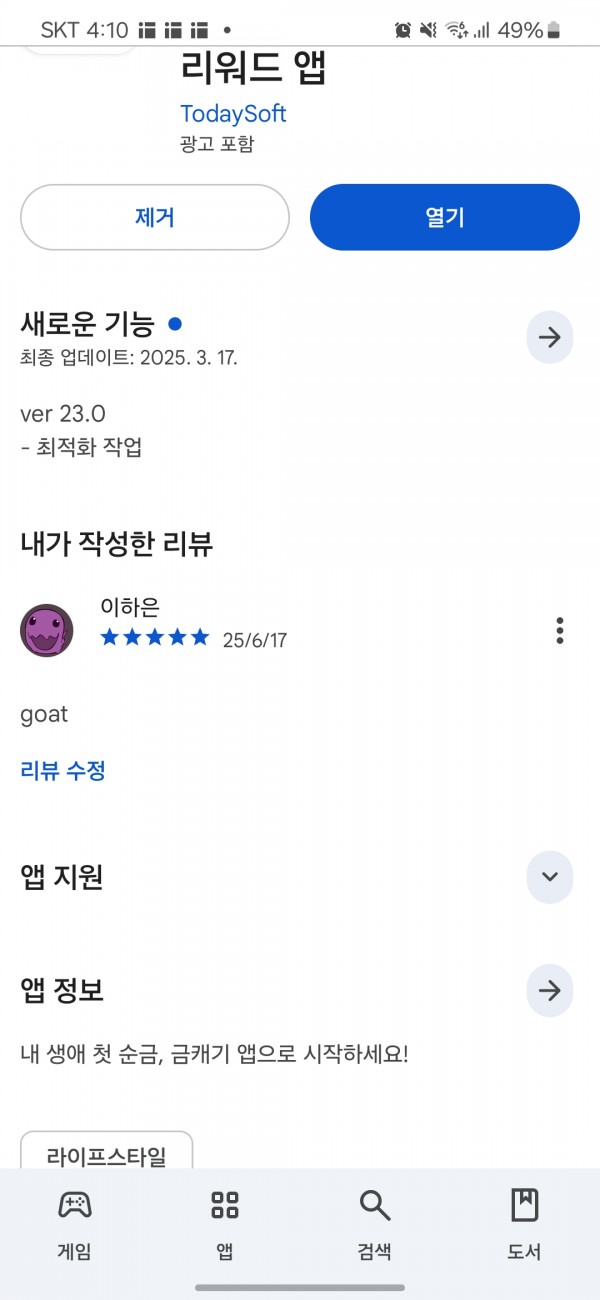
Task: Select the 라이프스타일 category chip
Action: click(106, 1152)
